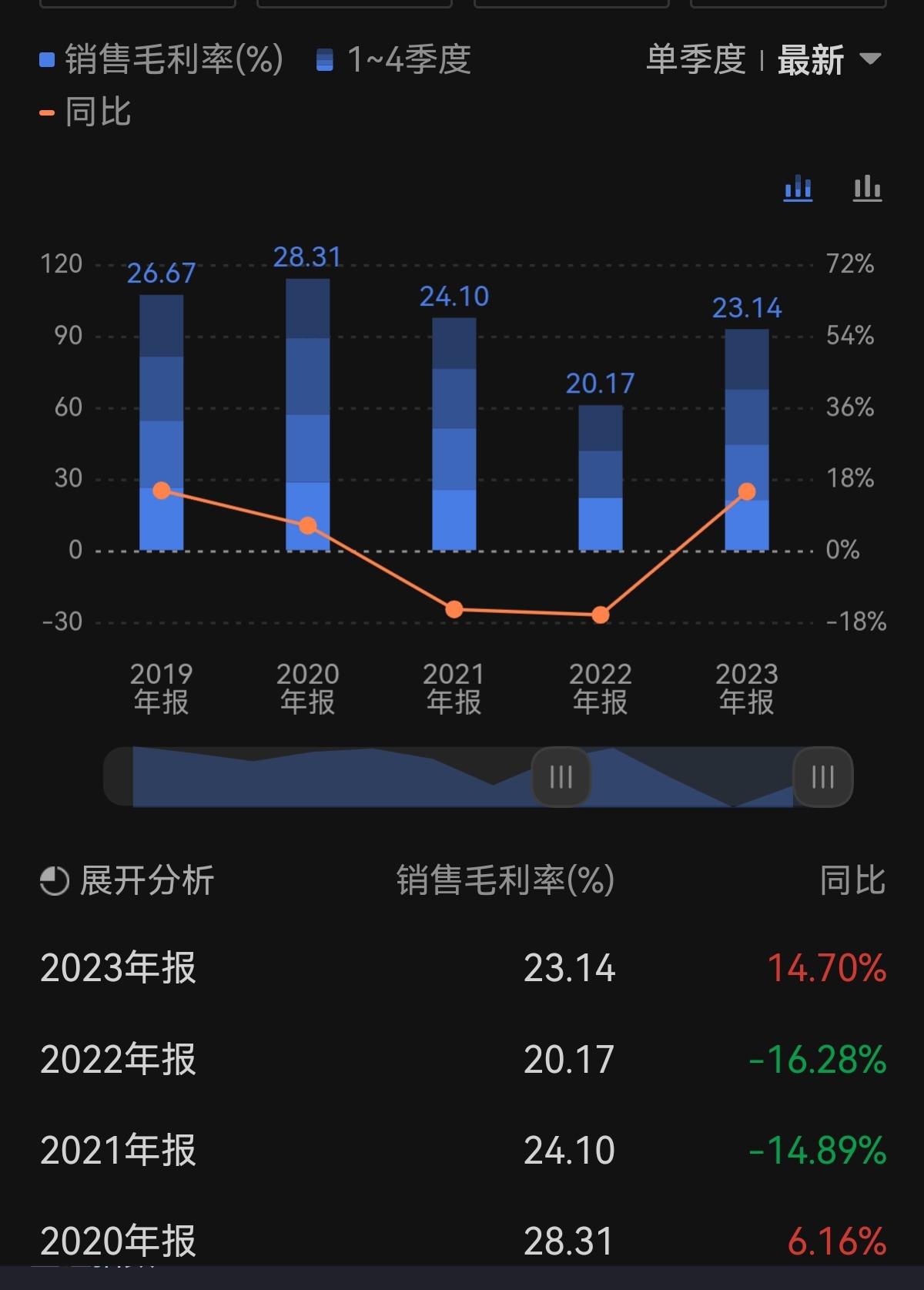Click the blue 销售毛利率(%) legend square
This screenshot has width=924, height=1290.
point(46,59)
